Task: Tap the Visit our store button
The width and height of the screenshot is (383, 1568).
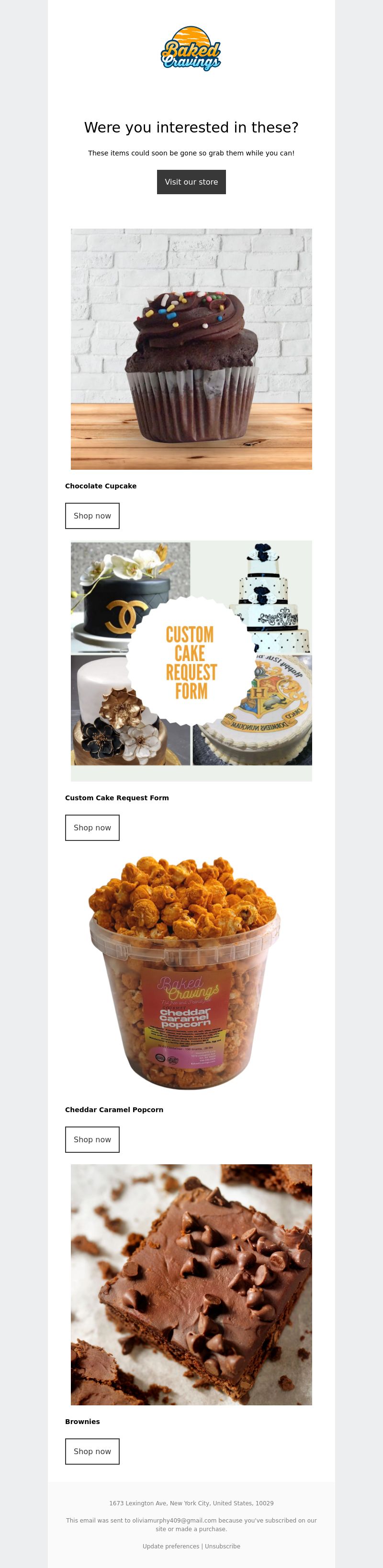Action: [x=191, y=182]
